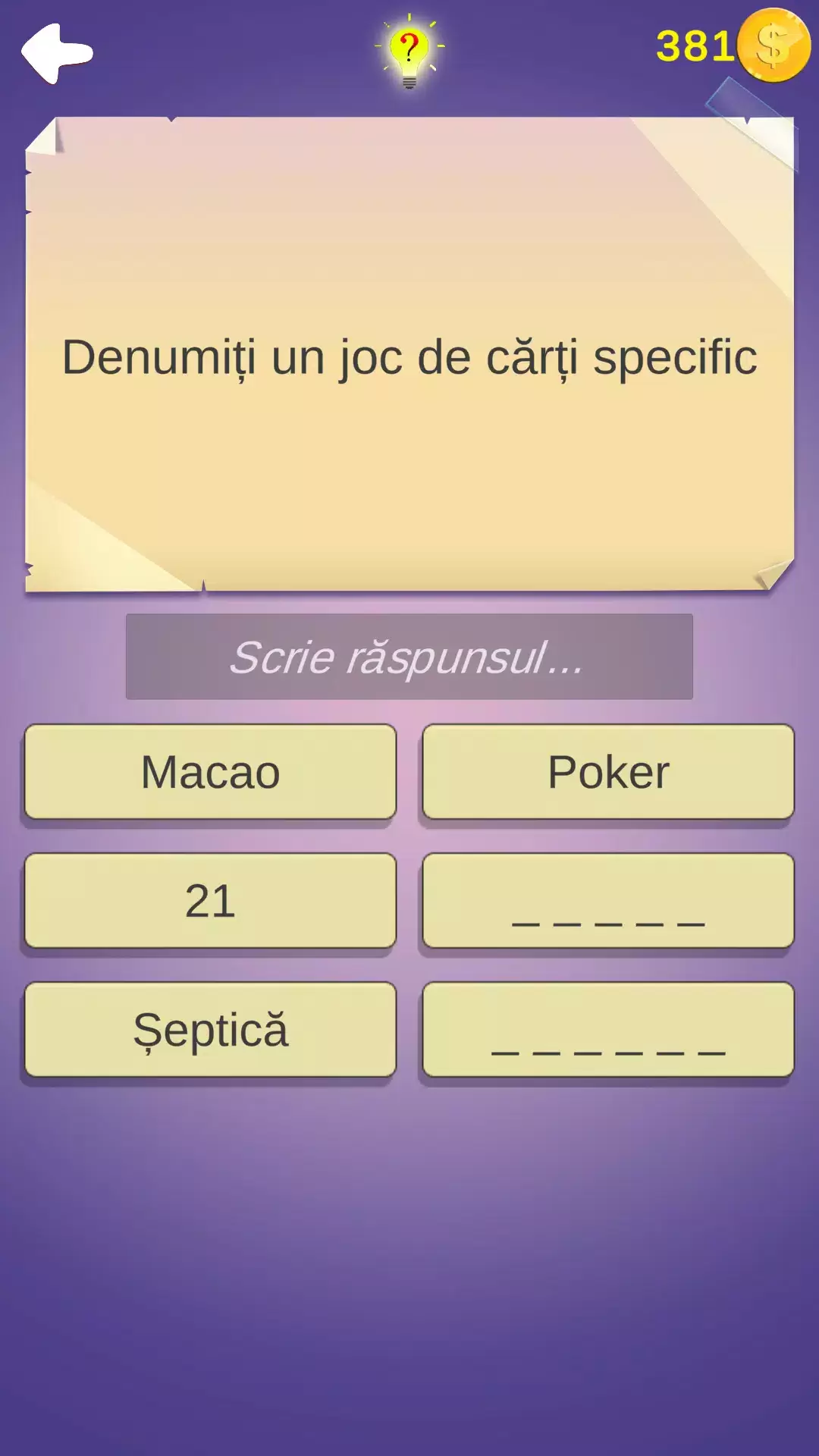819x1456 pixels.
Task: Select the Poker answer tile
Action: pyautogui.click(x=608, y=772)
